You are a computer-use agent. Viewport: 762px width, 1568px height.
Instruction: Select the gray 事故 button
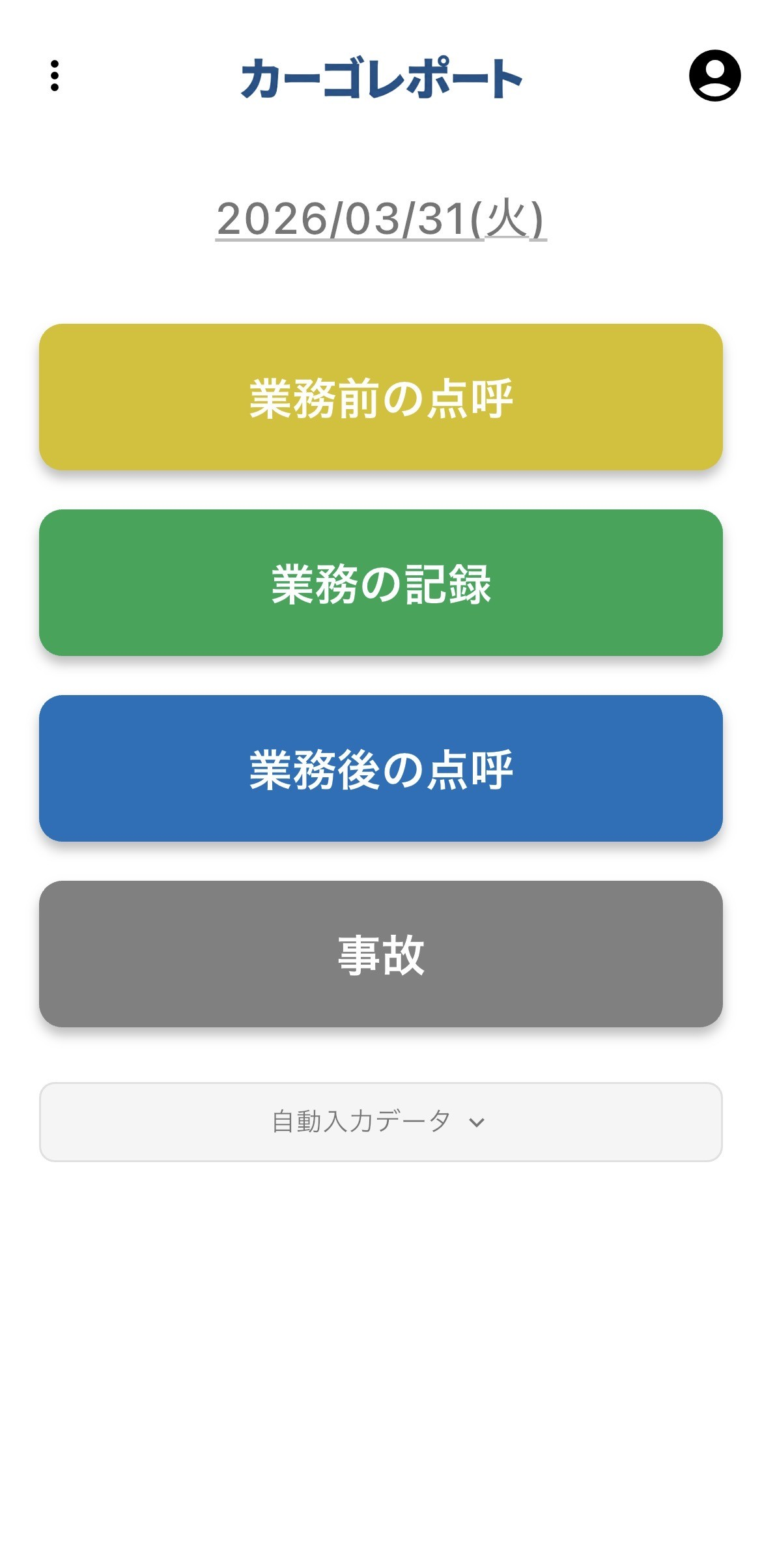(381, 958)
